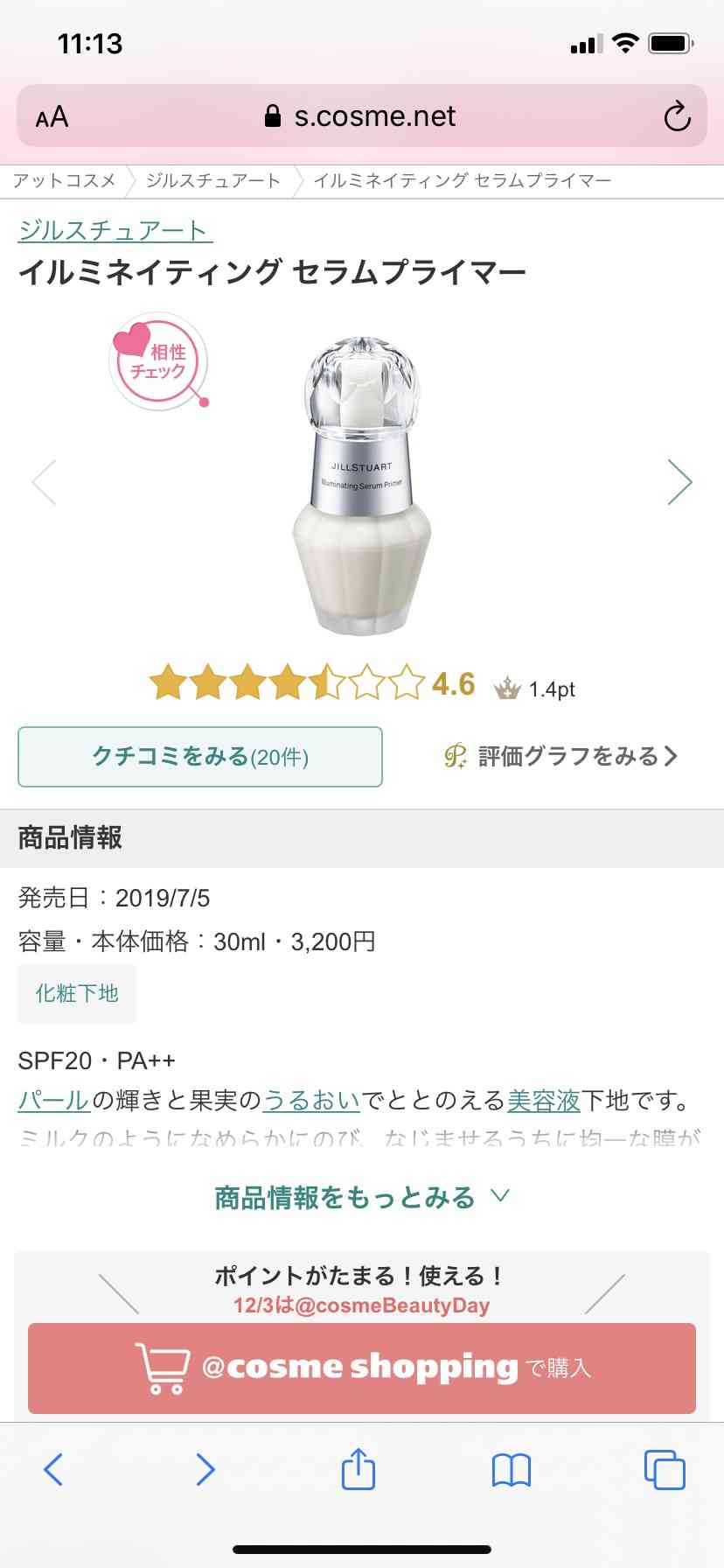Reload the page with the refresh icon
Image resolution: width=724 pixels, height=1568 pixels.
tap(678, 115)
